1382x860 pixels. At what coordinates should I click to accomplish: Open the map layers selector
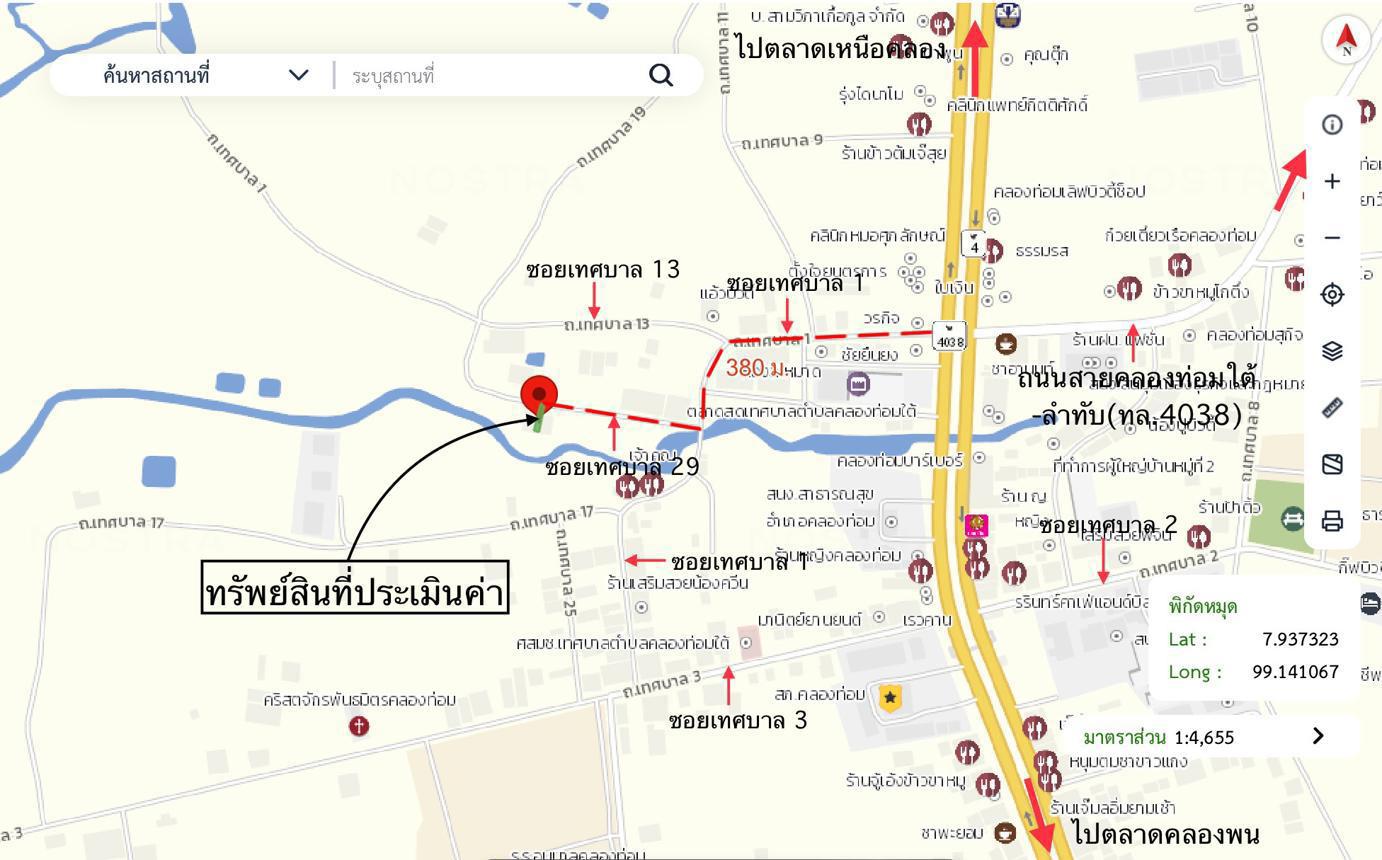(1332, 351)
